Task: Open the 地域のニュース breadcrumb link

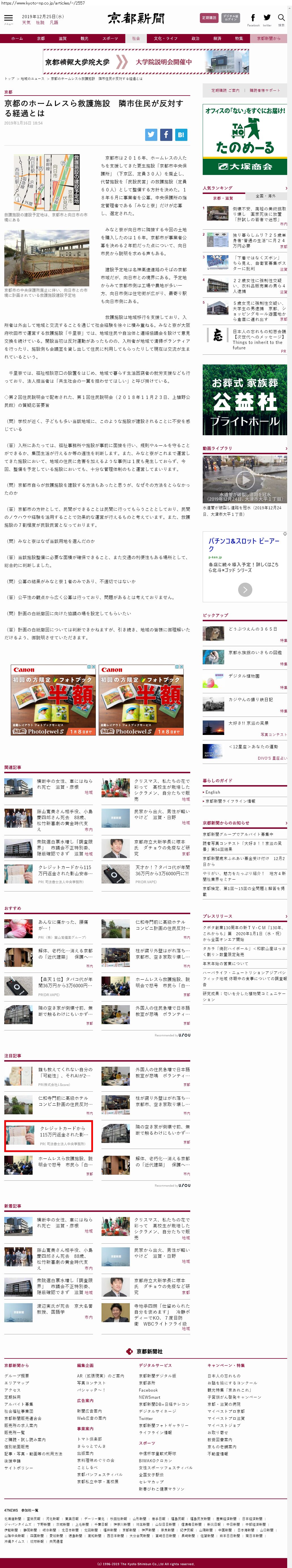Action: [32, 79]
